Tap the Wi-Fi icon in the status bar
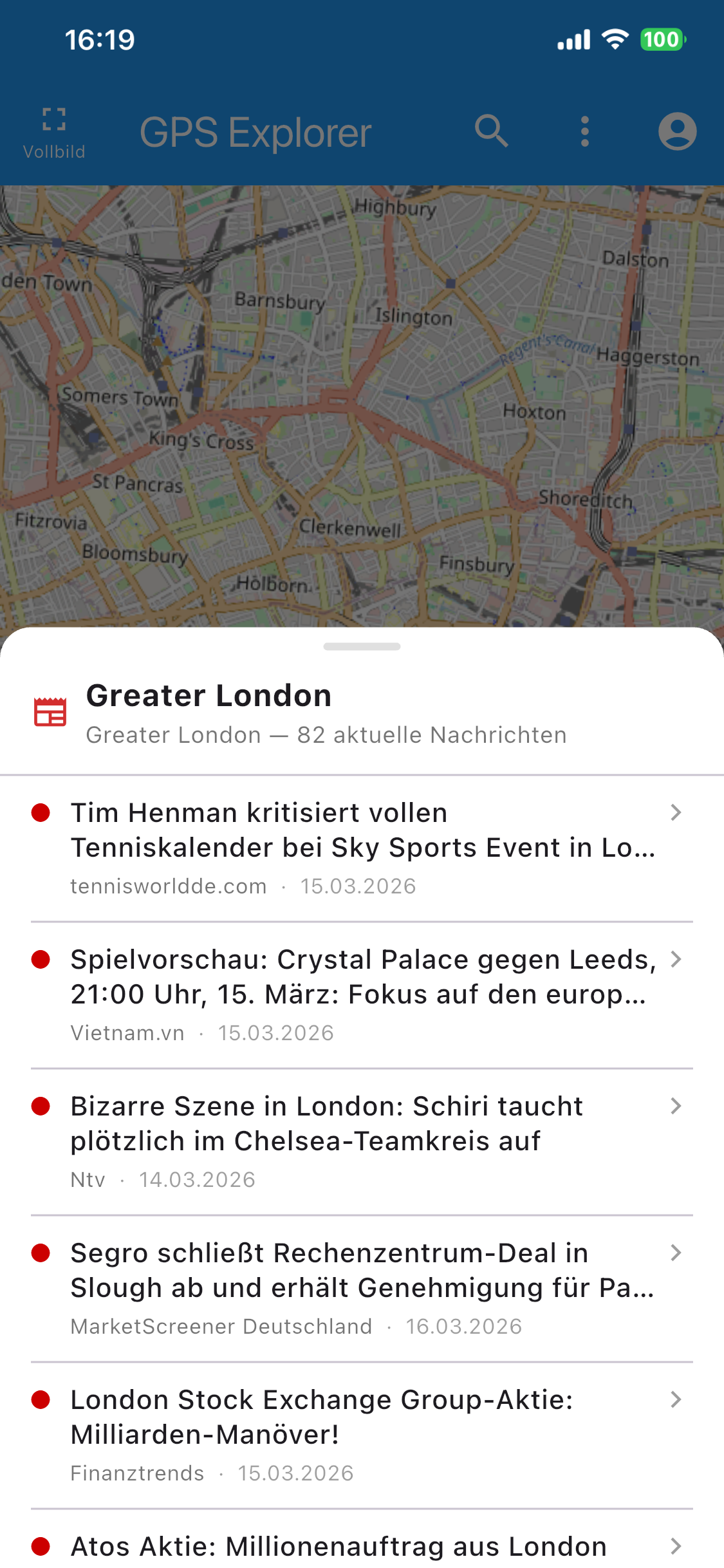The image size is (724, 1568). [x=613, y=40]
